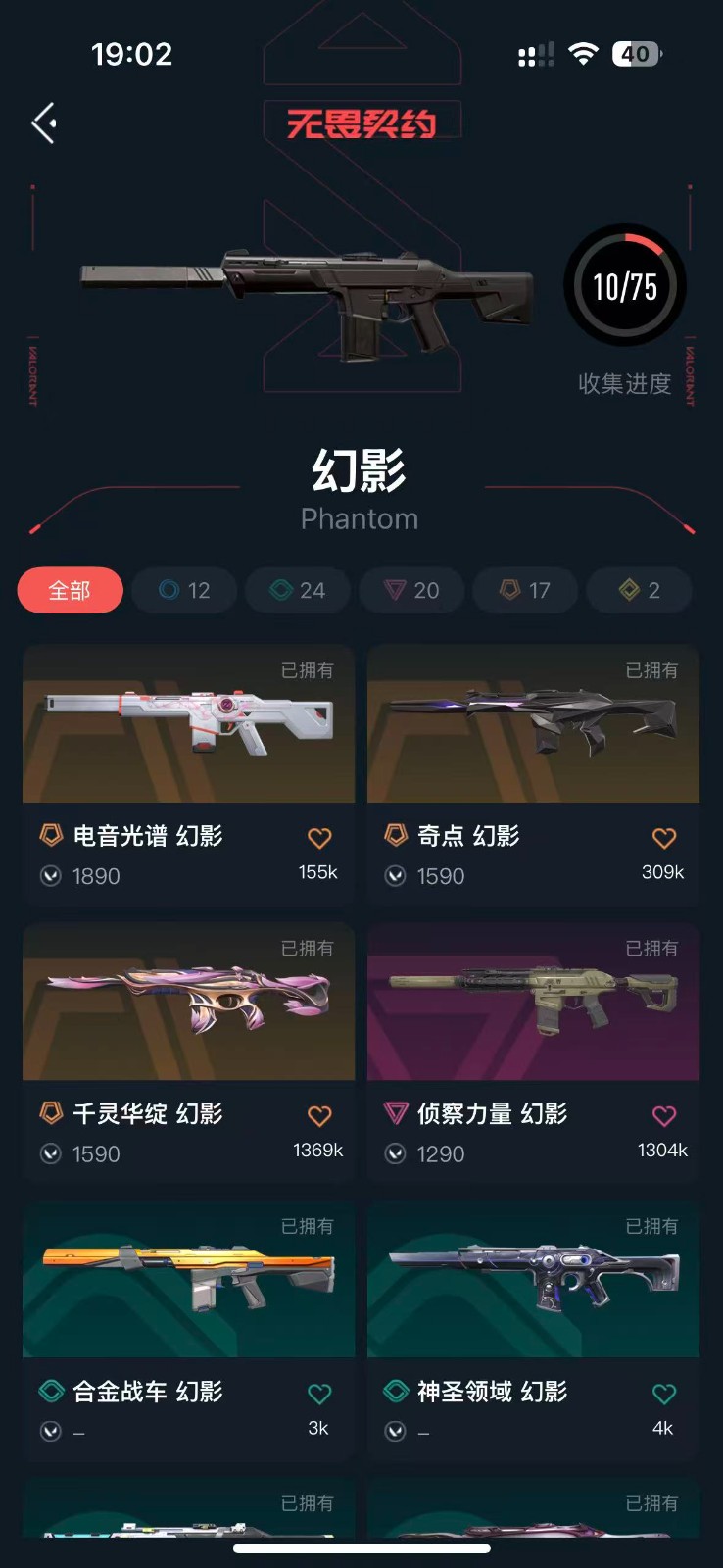Filter skins by the tier with 20
The height and width of the screenshot is (1568, 723).
click(x=411, y=590)
